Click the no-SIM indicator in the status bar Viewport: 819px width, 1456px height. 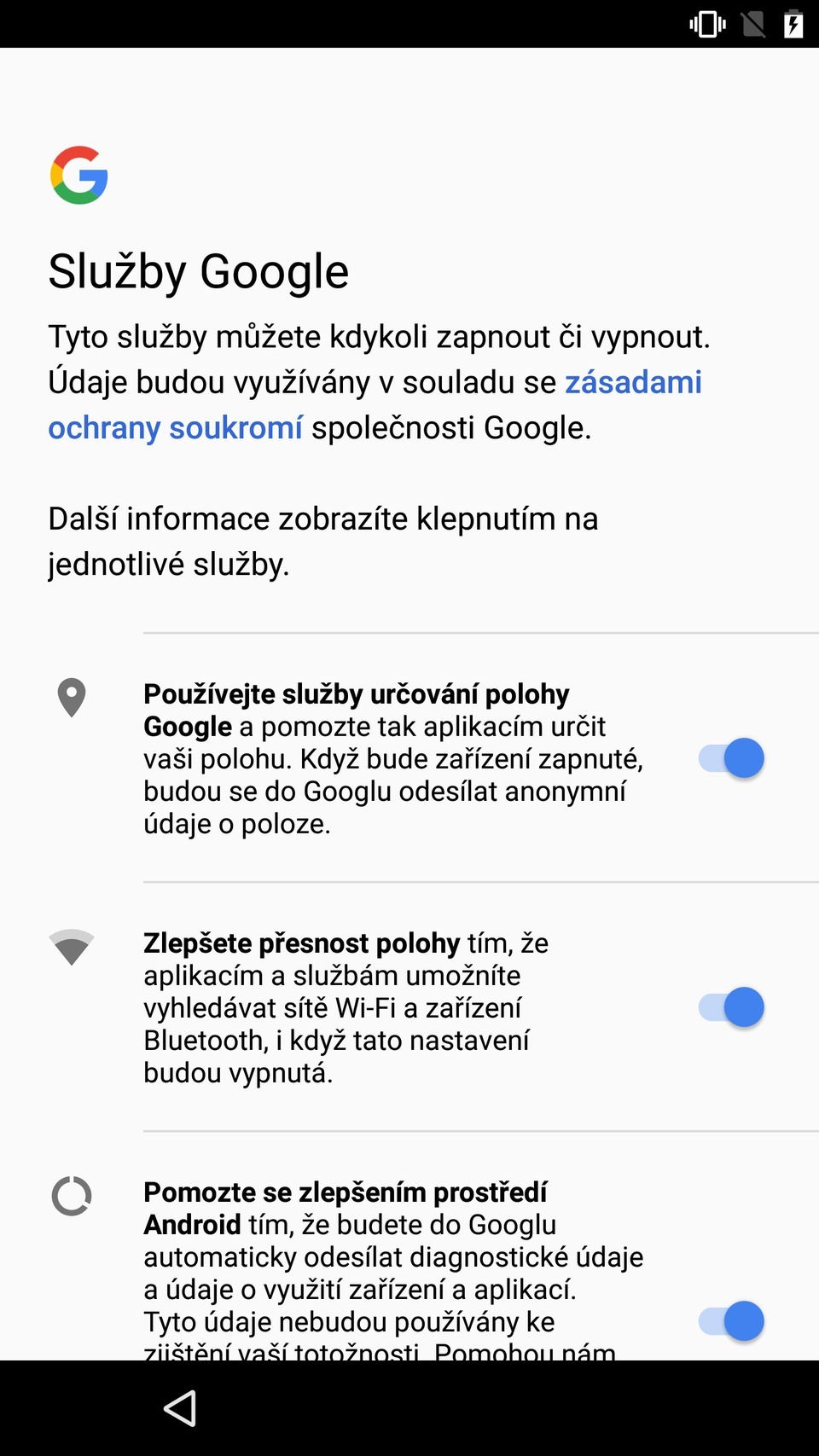[754, 25]
